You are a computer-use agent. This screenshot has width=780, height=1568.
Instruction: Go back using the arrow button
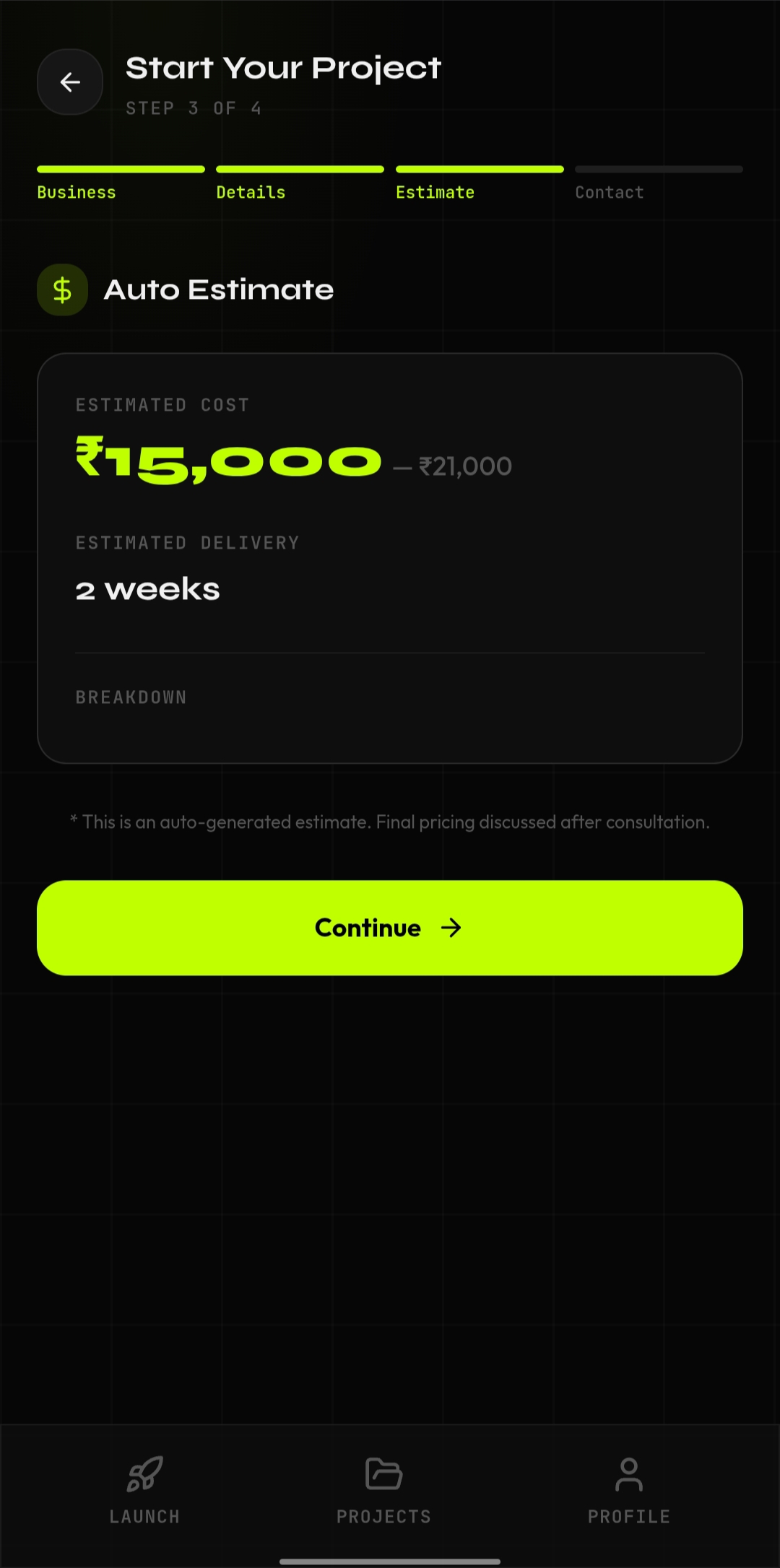click(x=70, y=82)
